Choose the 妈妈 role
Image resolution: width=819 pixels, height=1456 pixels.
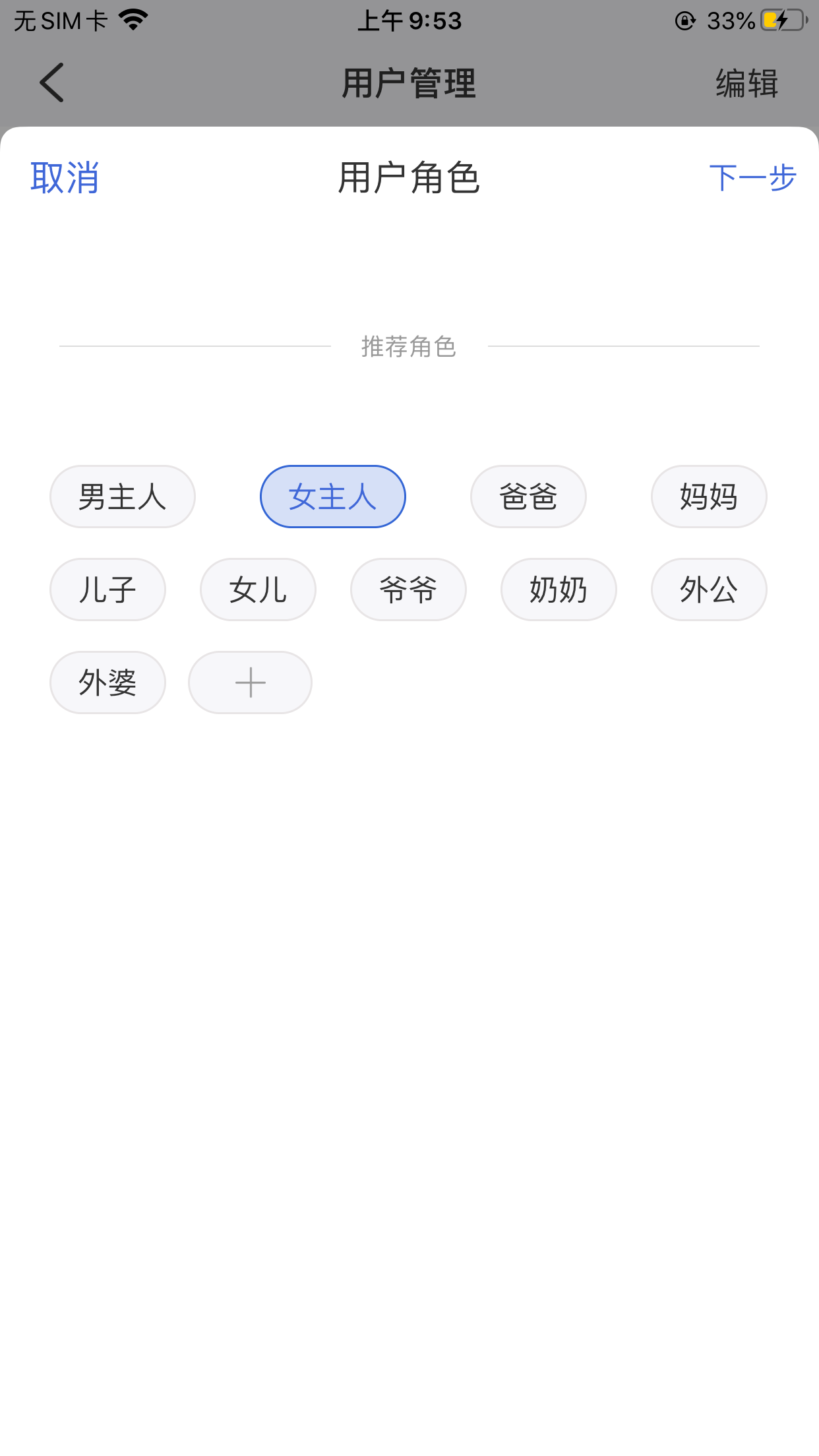(x=709, y=497)
